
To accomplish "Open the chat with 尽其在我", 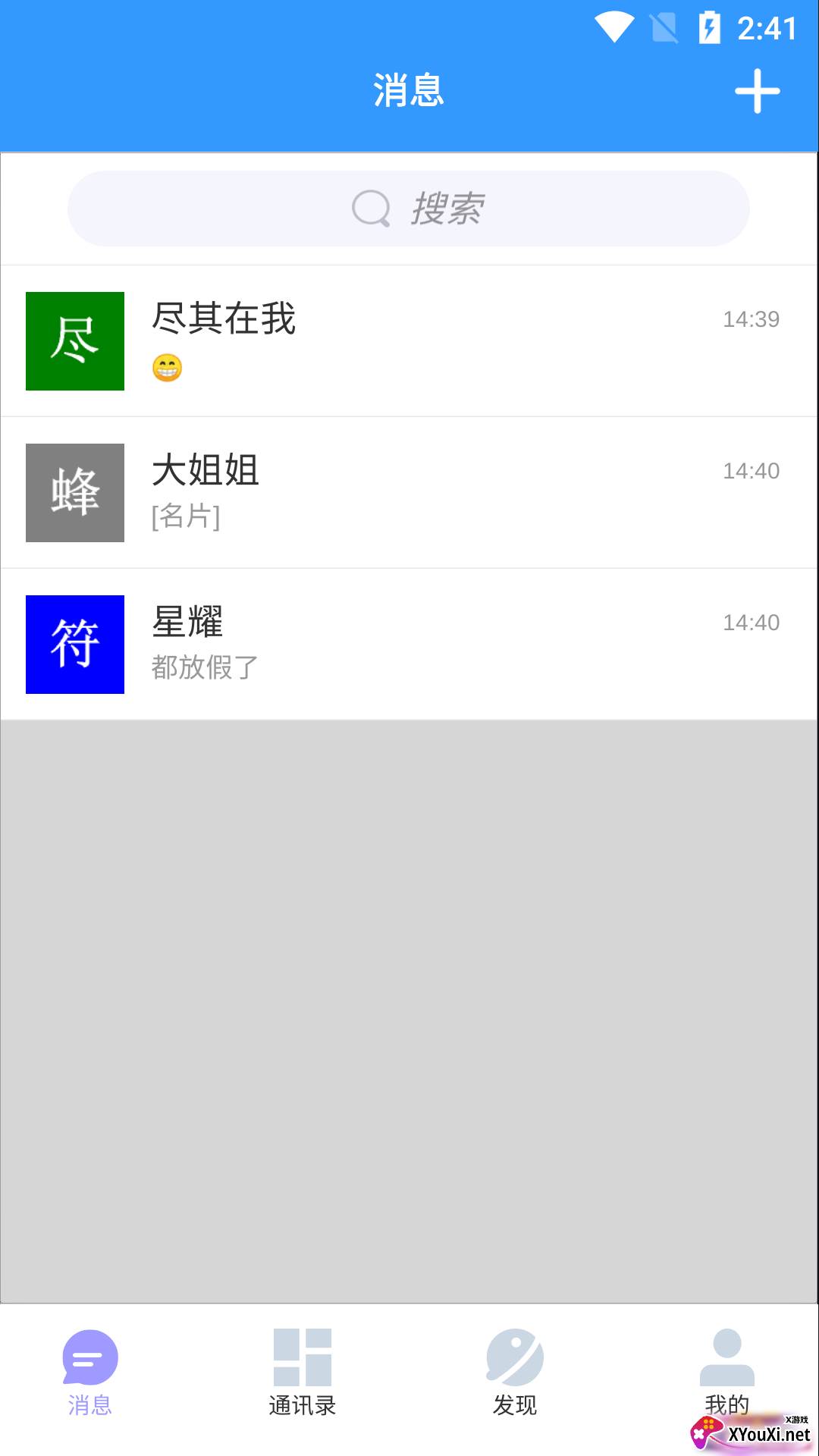I will [x=409, y=340].
